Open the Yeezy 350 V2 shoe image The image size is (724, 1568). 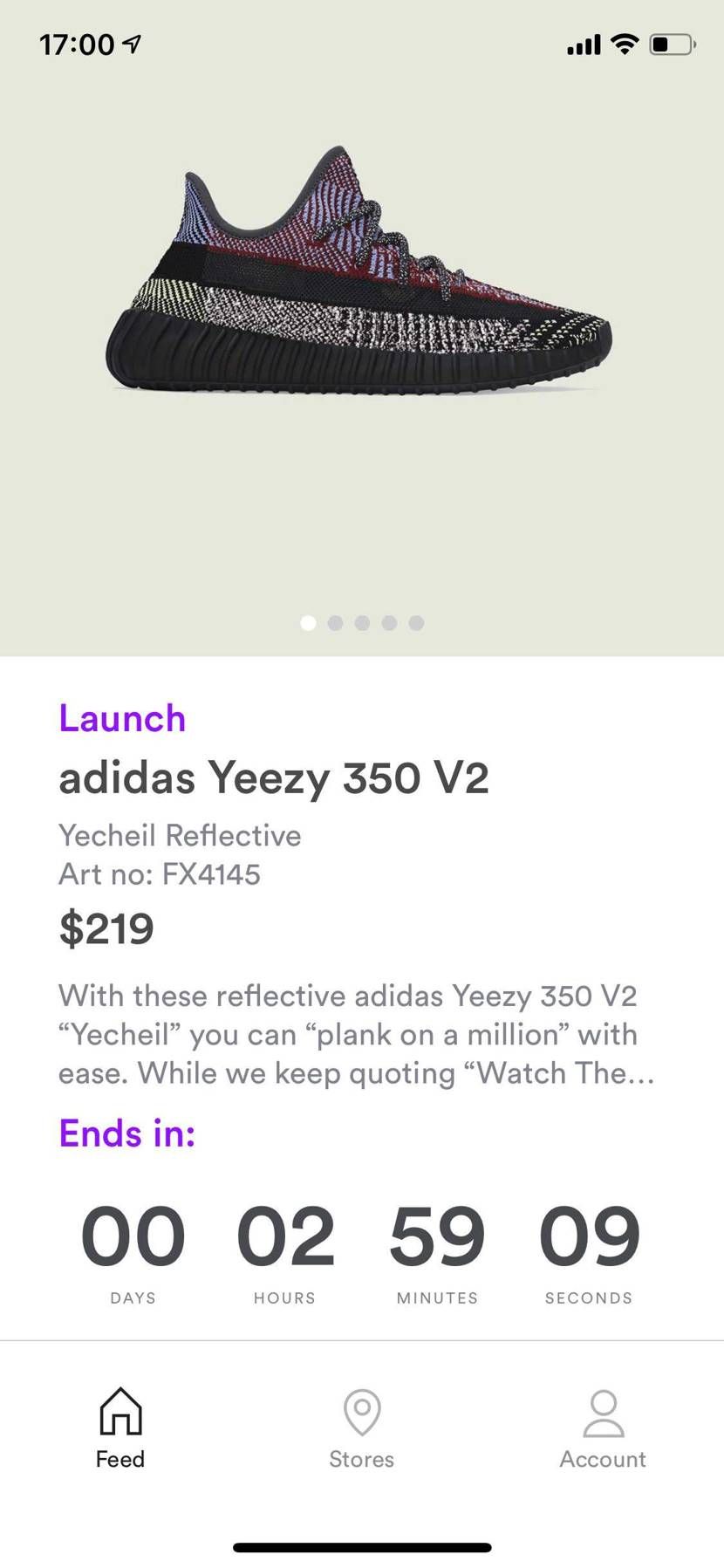(x=359, y=272)
